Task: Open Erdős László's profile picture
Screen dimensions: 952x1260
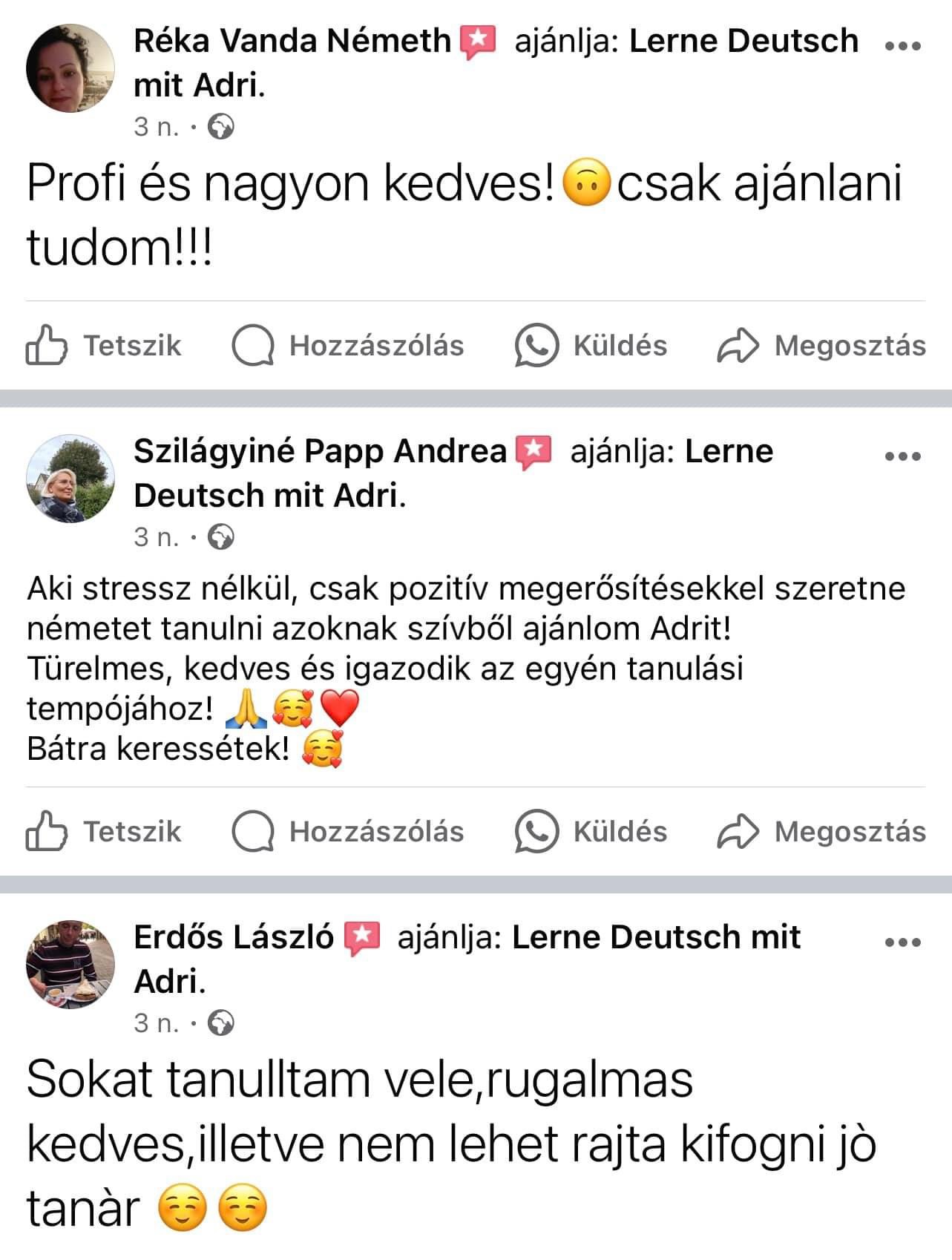Action: pyautogui.click(x=70, y=965)
